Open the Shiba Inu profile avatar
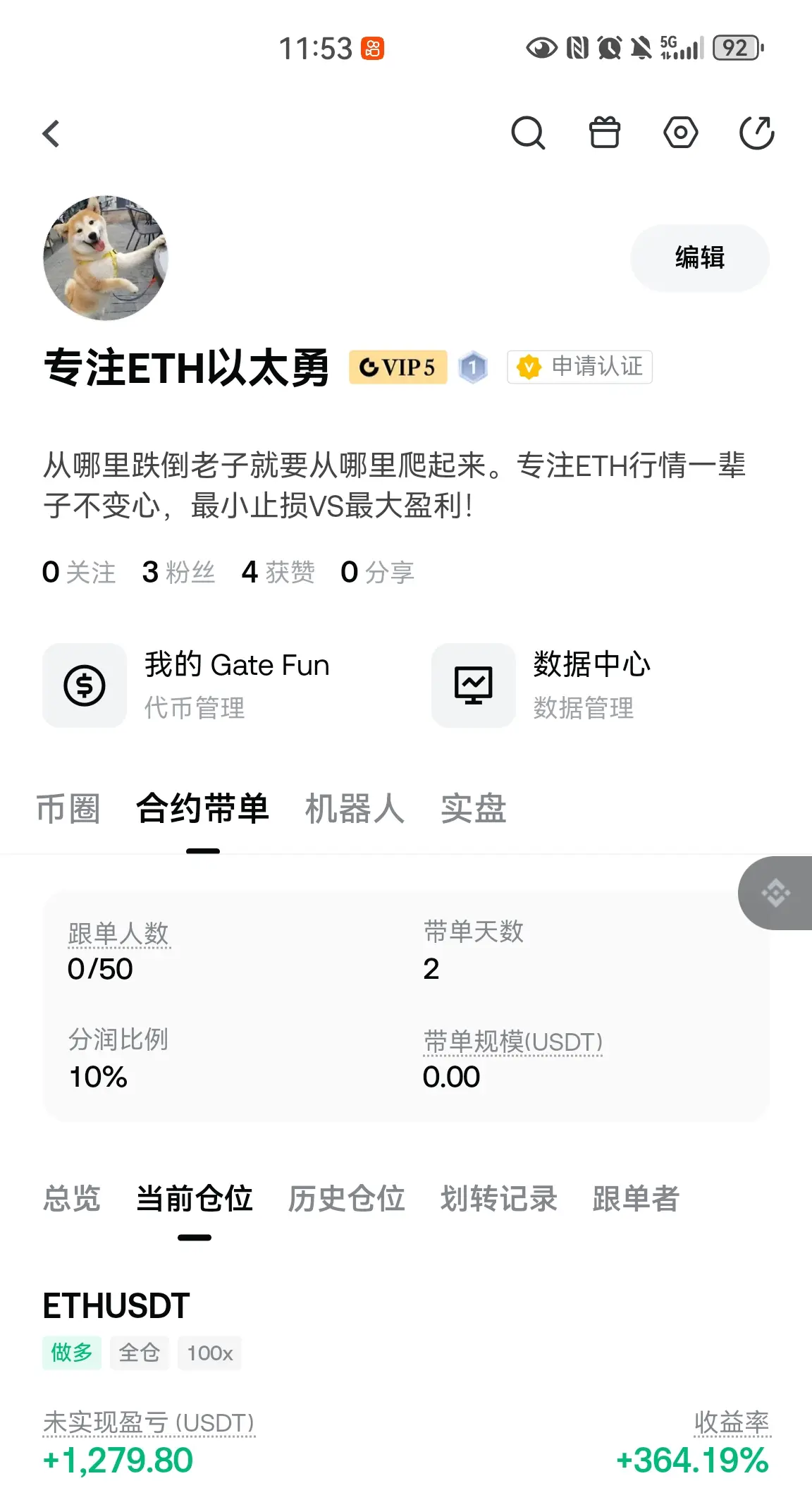 pos(106,258)
